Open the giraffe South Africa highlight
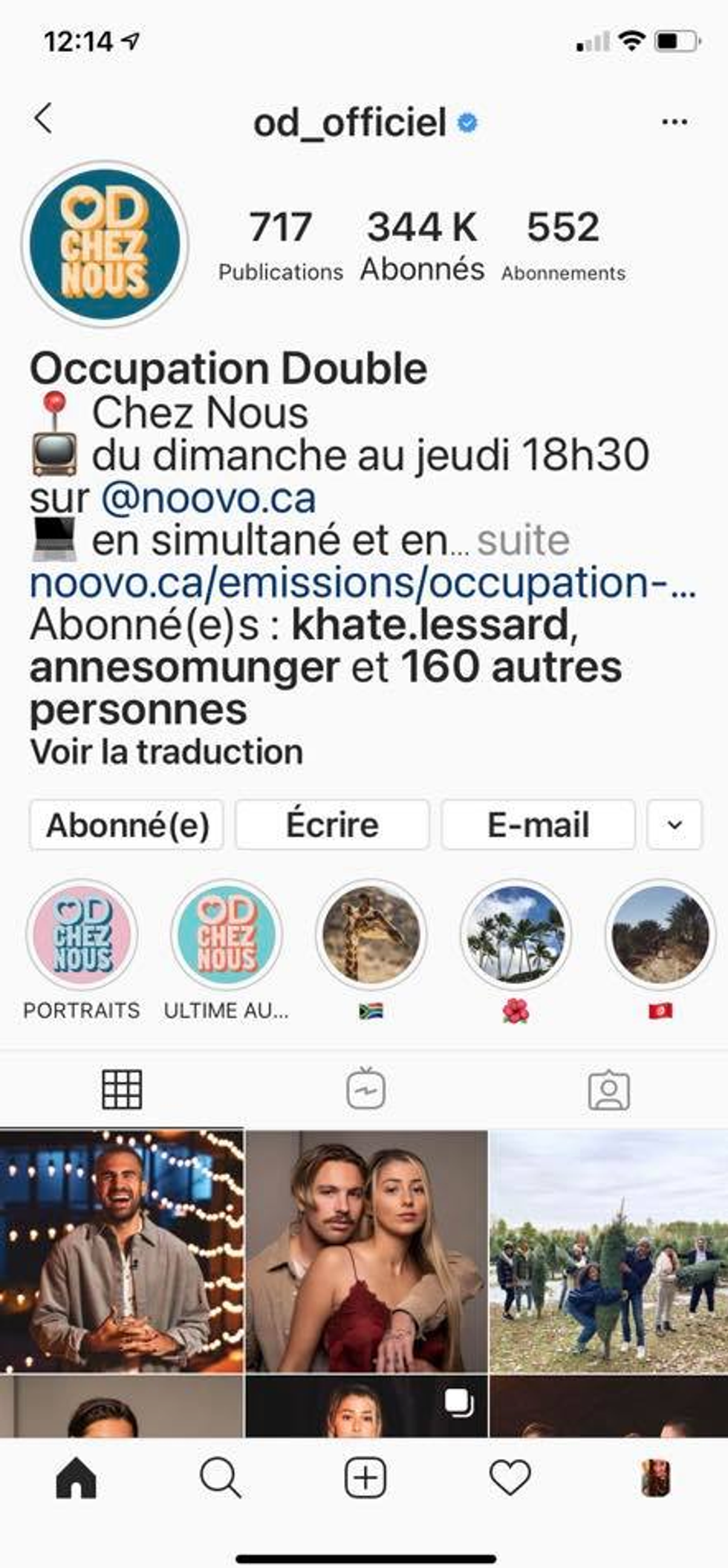The height and width of the screenshot is (1568, 728). click(371, 935)
